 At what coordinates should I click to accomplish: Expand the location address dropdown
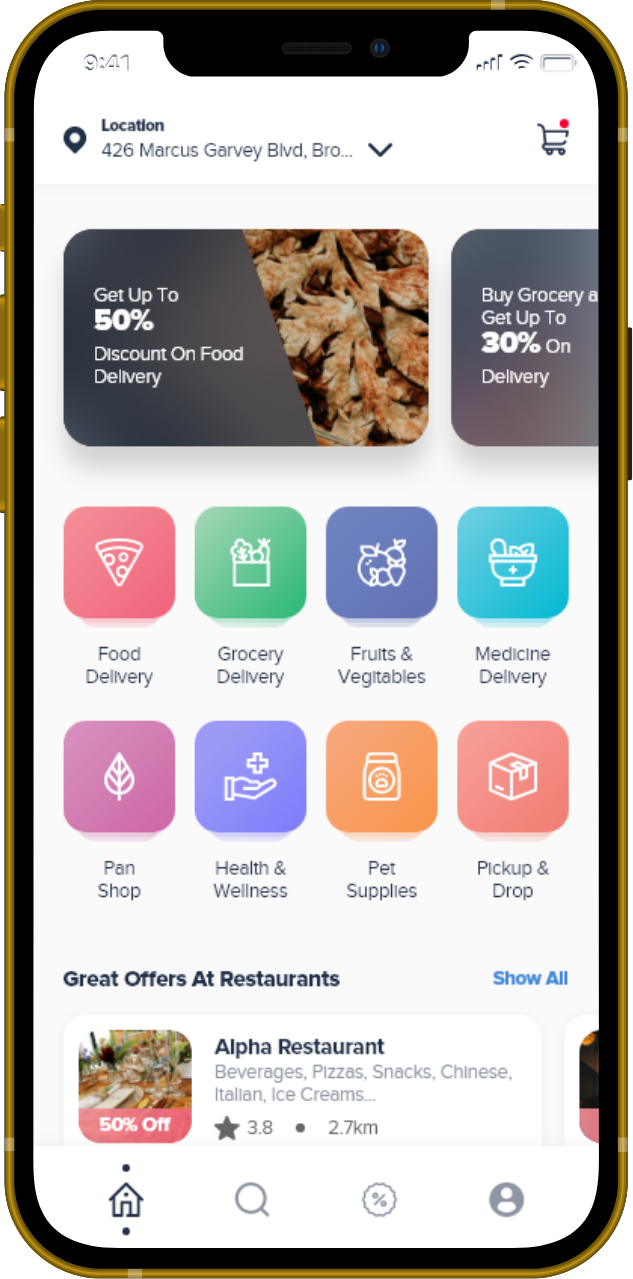[x=380, y=151]
